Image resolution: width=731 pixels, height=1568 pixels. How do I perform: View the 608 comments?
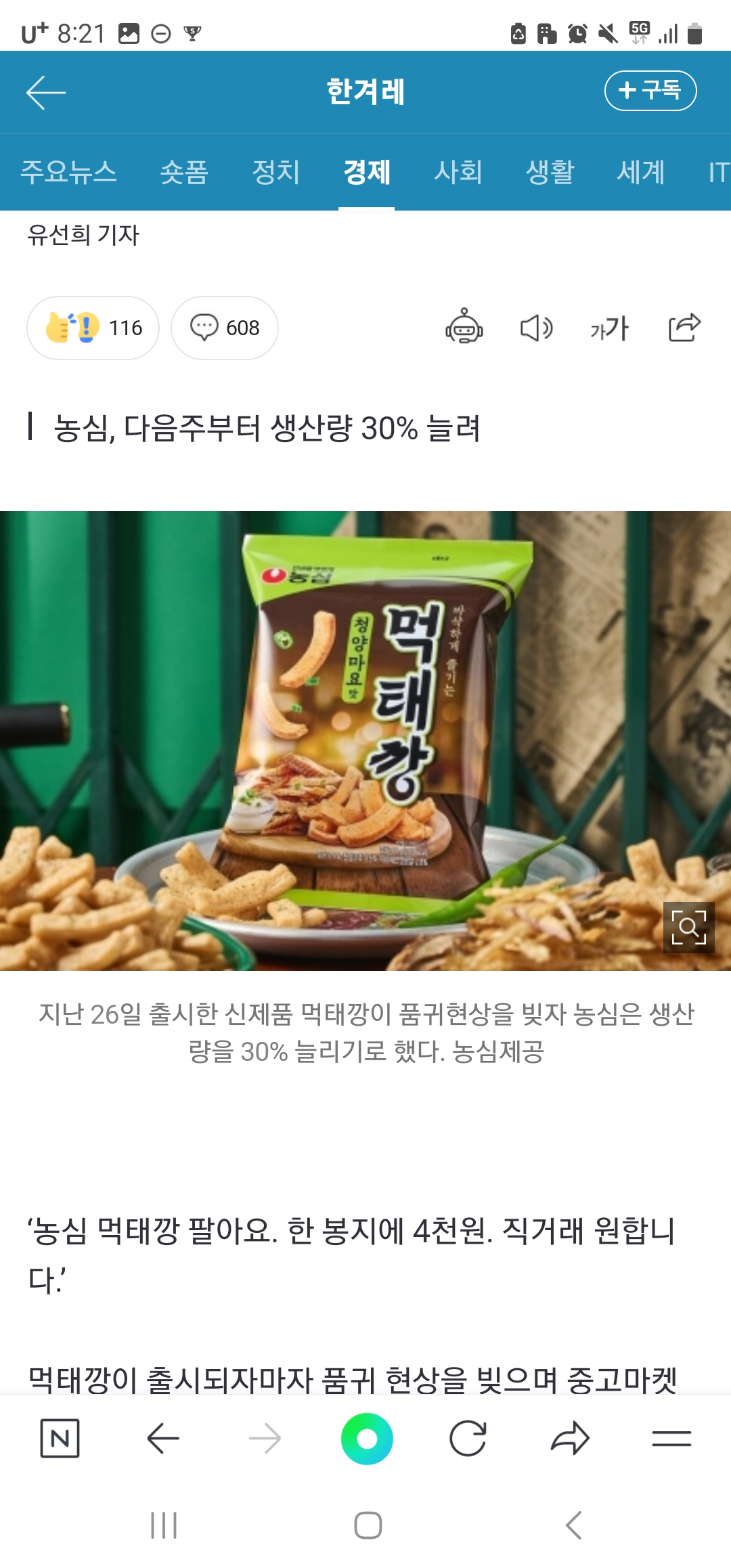[225, 328]
